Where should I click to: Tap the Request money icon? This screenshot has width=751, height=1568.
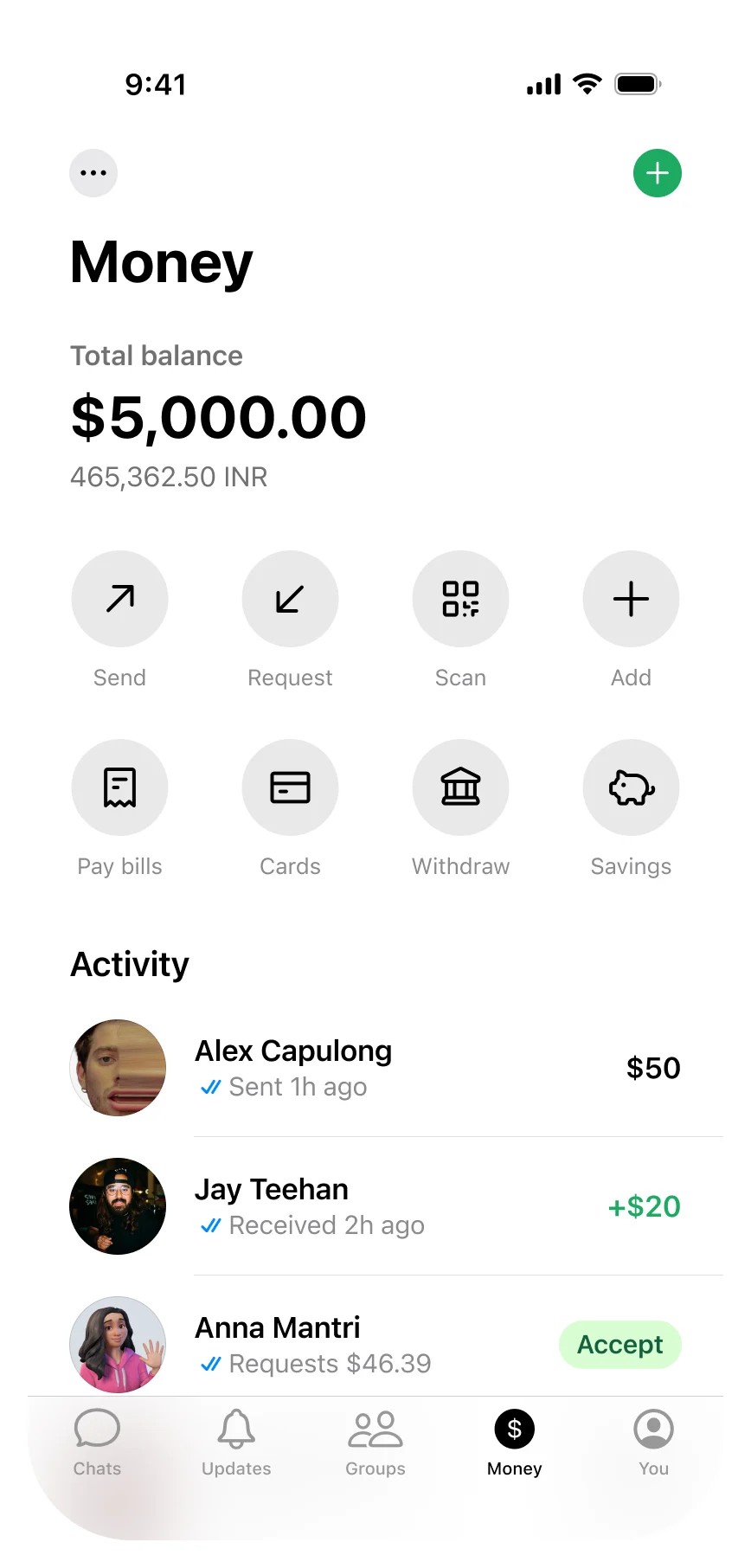click(x=290, y=599)
